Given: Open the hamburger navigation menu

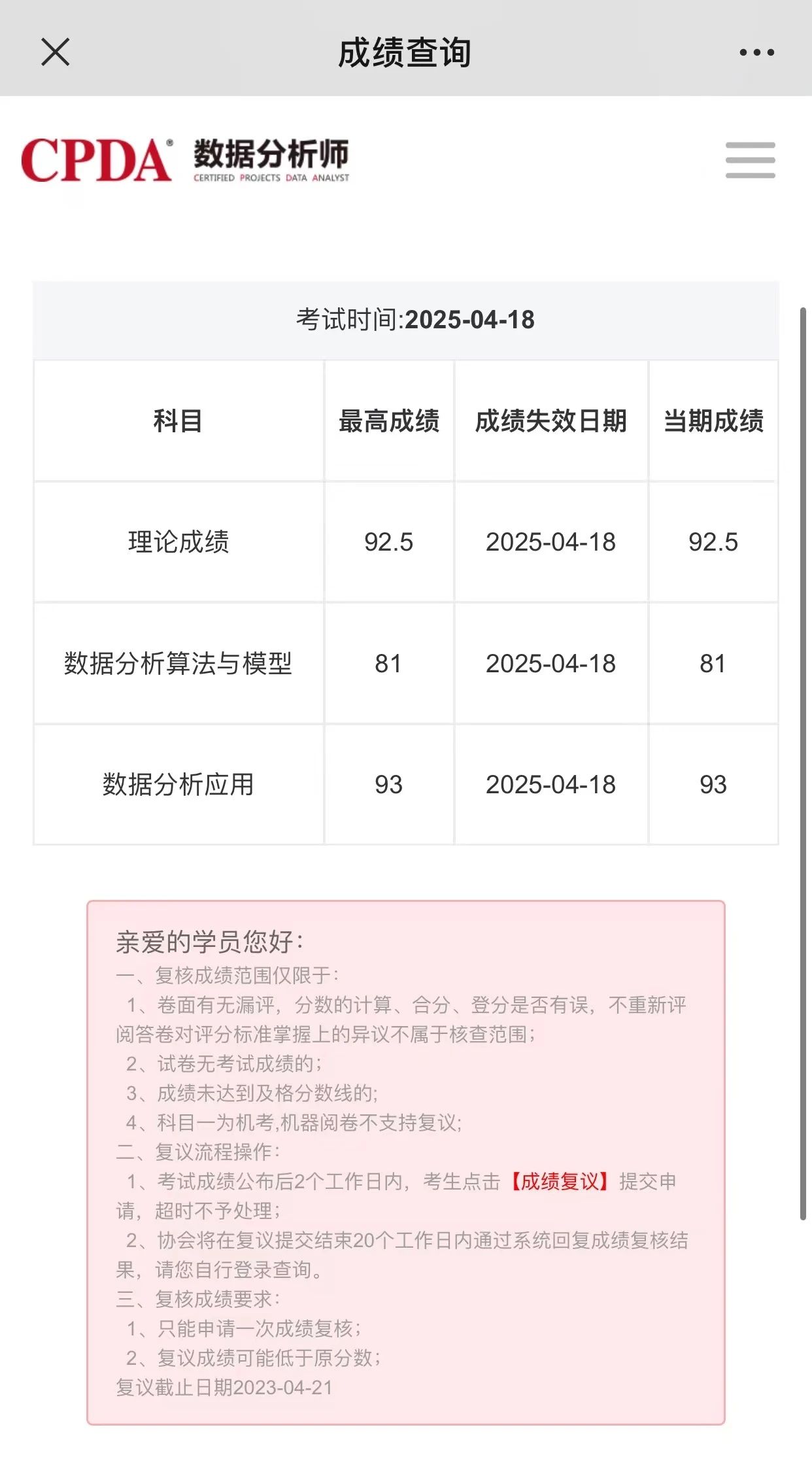Looking at the screenshot, I should pos(750,160).
